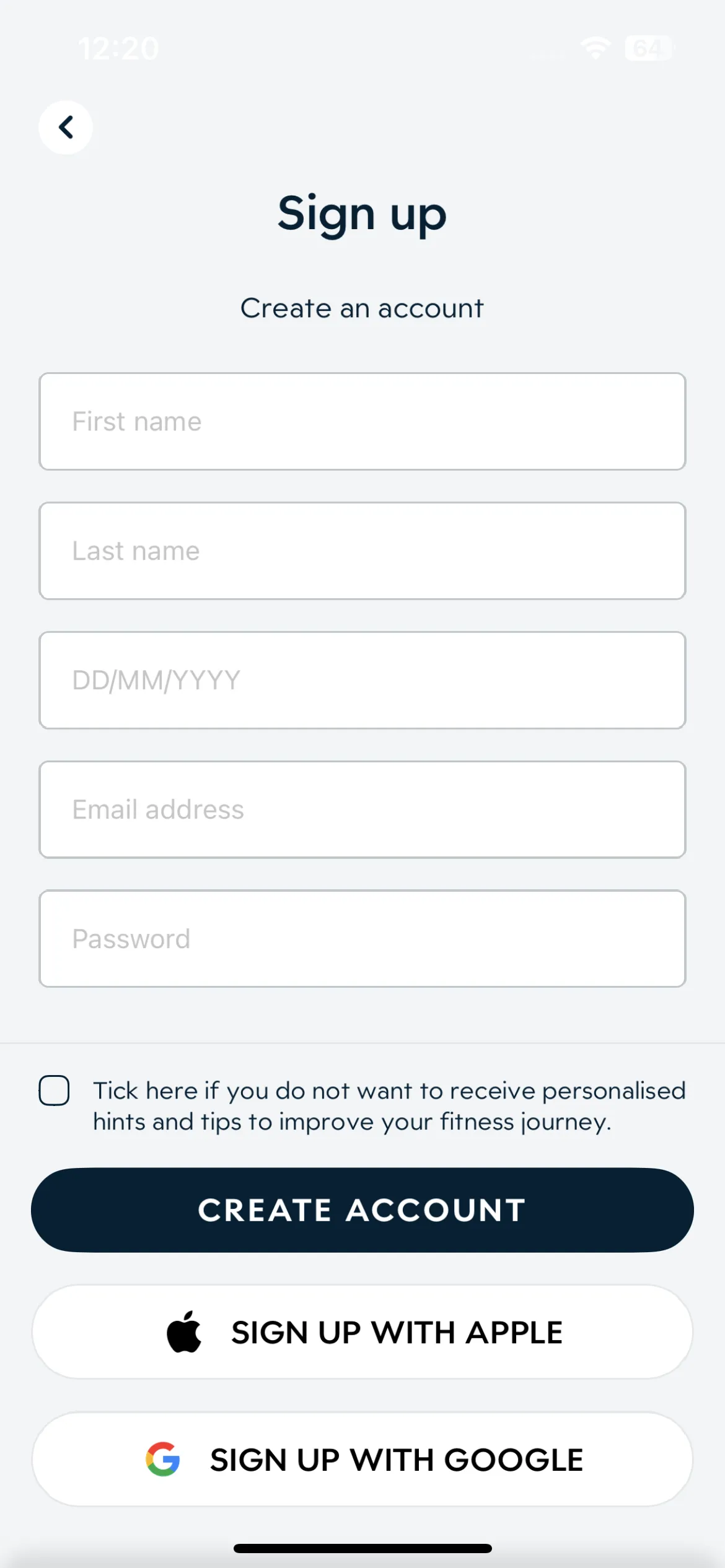Activate the Password field
This screenshot has height=1568, width=725.
tap(362, 939)
